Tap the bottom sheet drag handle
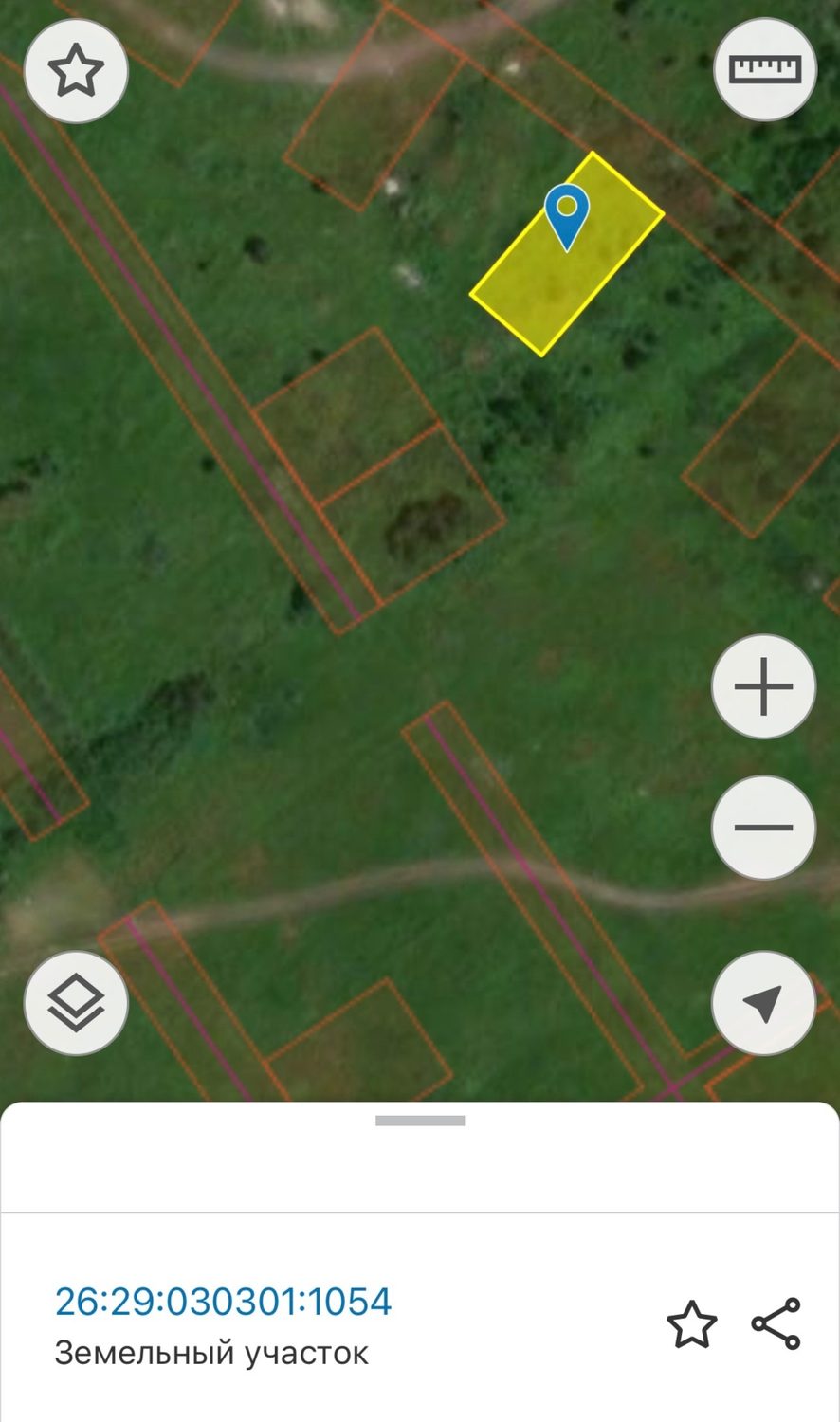840x1422 pixels. click(420, 1121)
